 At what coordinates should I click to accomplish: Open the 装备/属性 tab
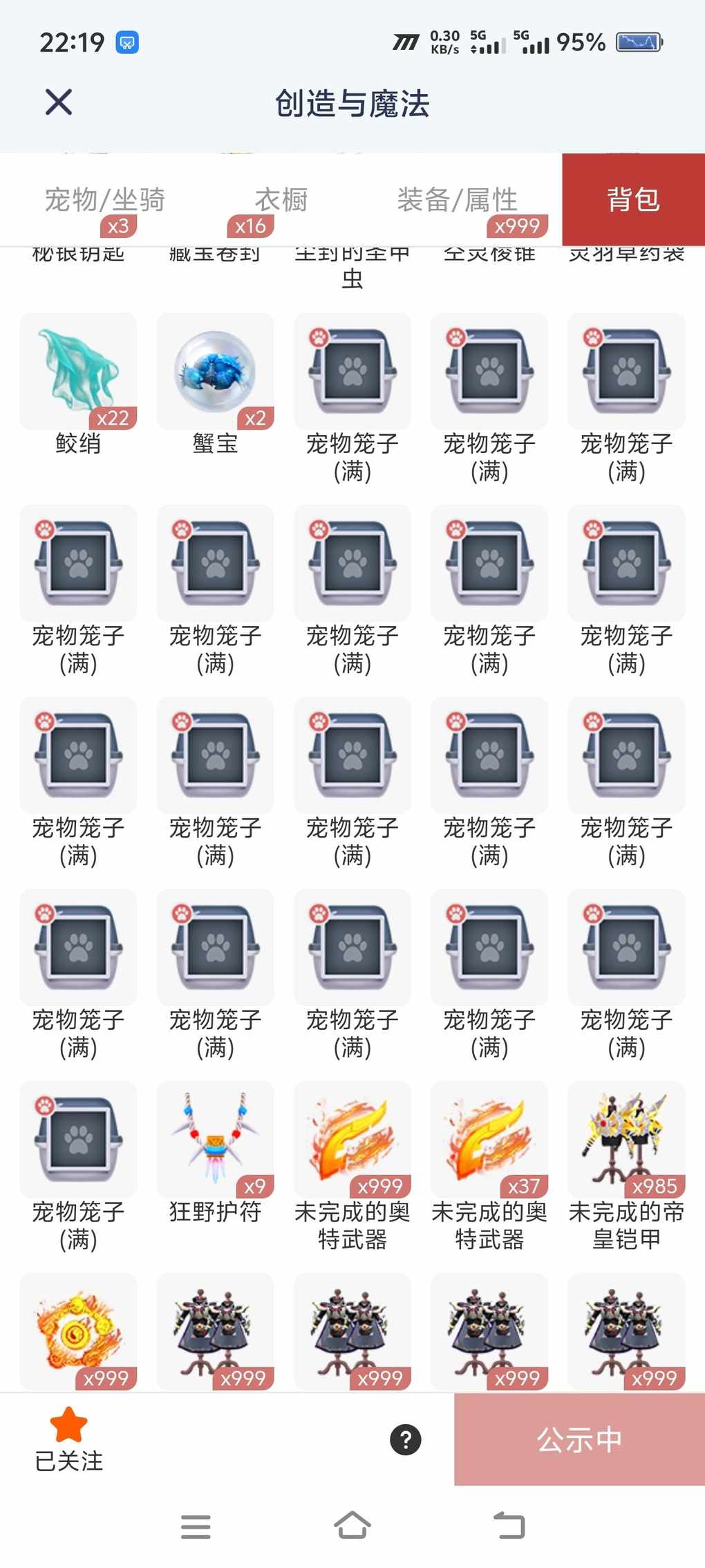point(457,200)
